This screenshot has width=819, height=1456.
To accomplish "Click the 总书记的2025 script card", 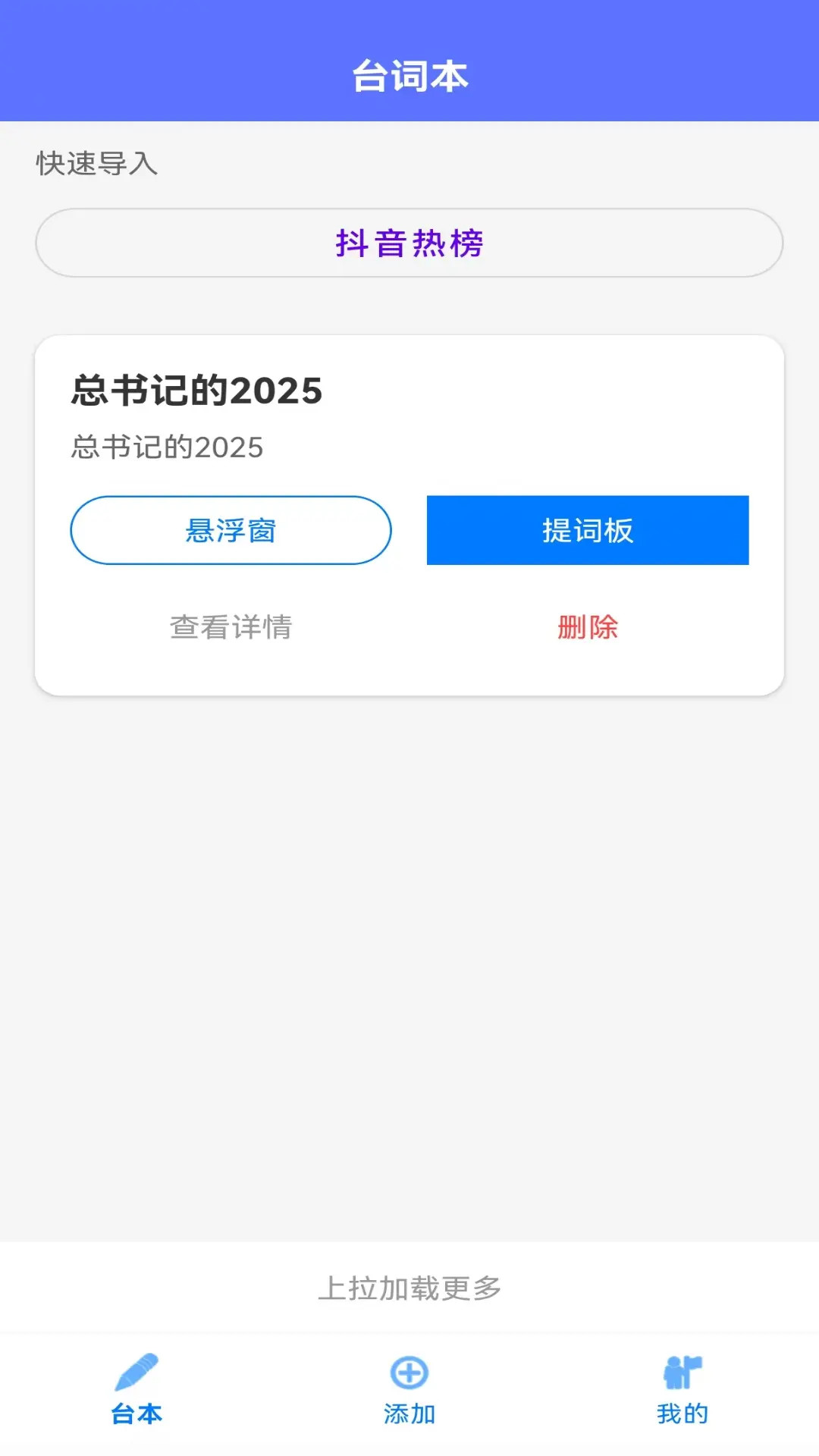I will pyautogui.click(x=409, y=512).
